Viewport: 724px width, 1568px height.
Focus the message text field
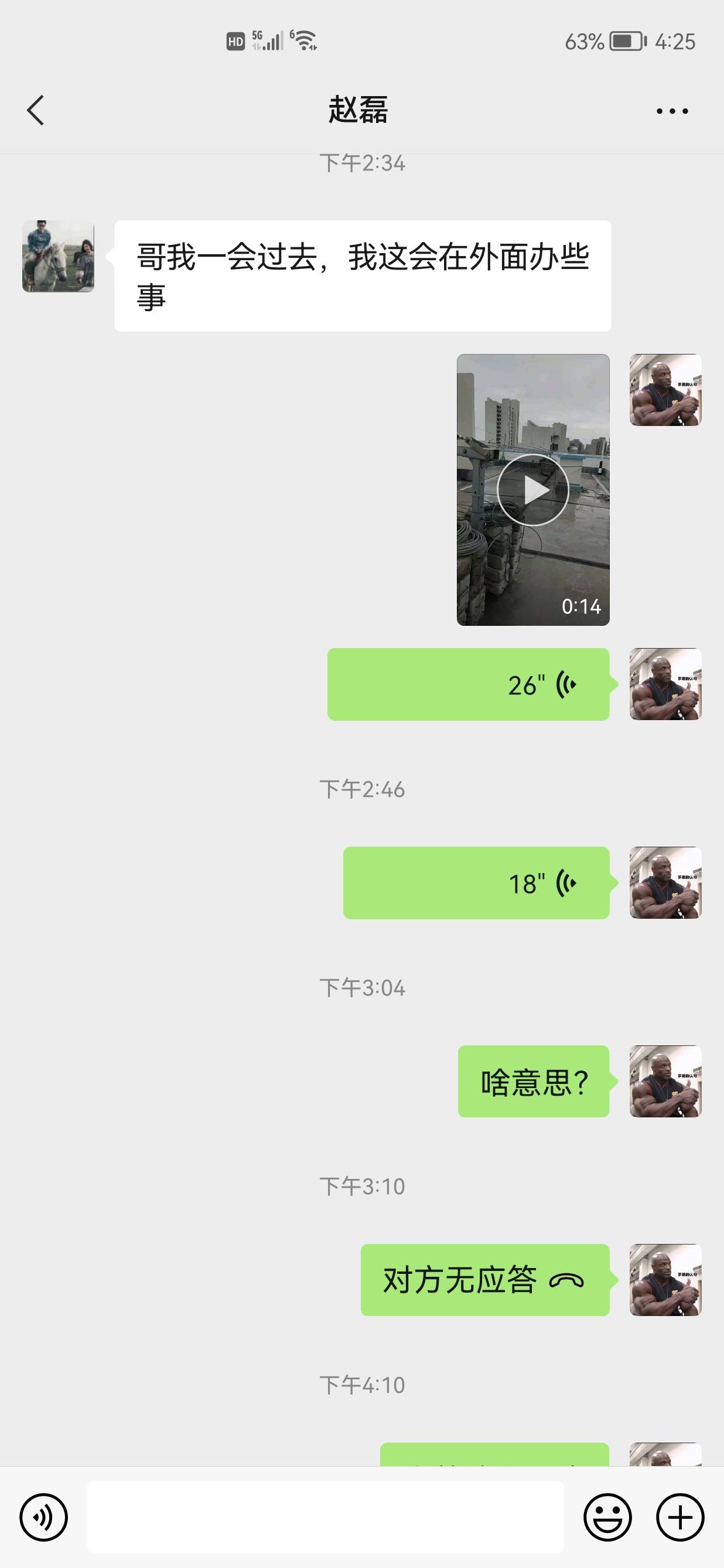point(326,1518)
